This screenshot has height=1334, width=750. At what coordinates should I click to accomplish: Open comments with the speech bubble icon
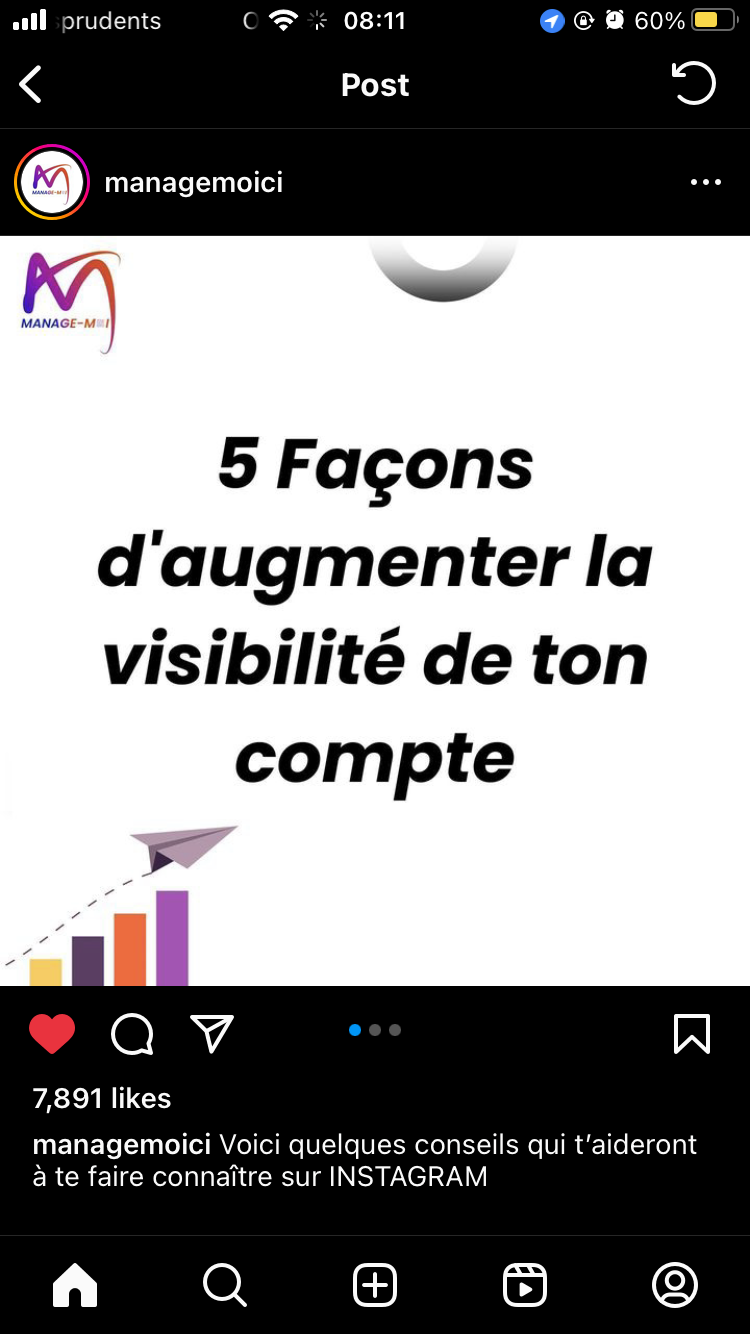pos(132,1034)
